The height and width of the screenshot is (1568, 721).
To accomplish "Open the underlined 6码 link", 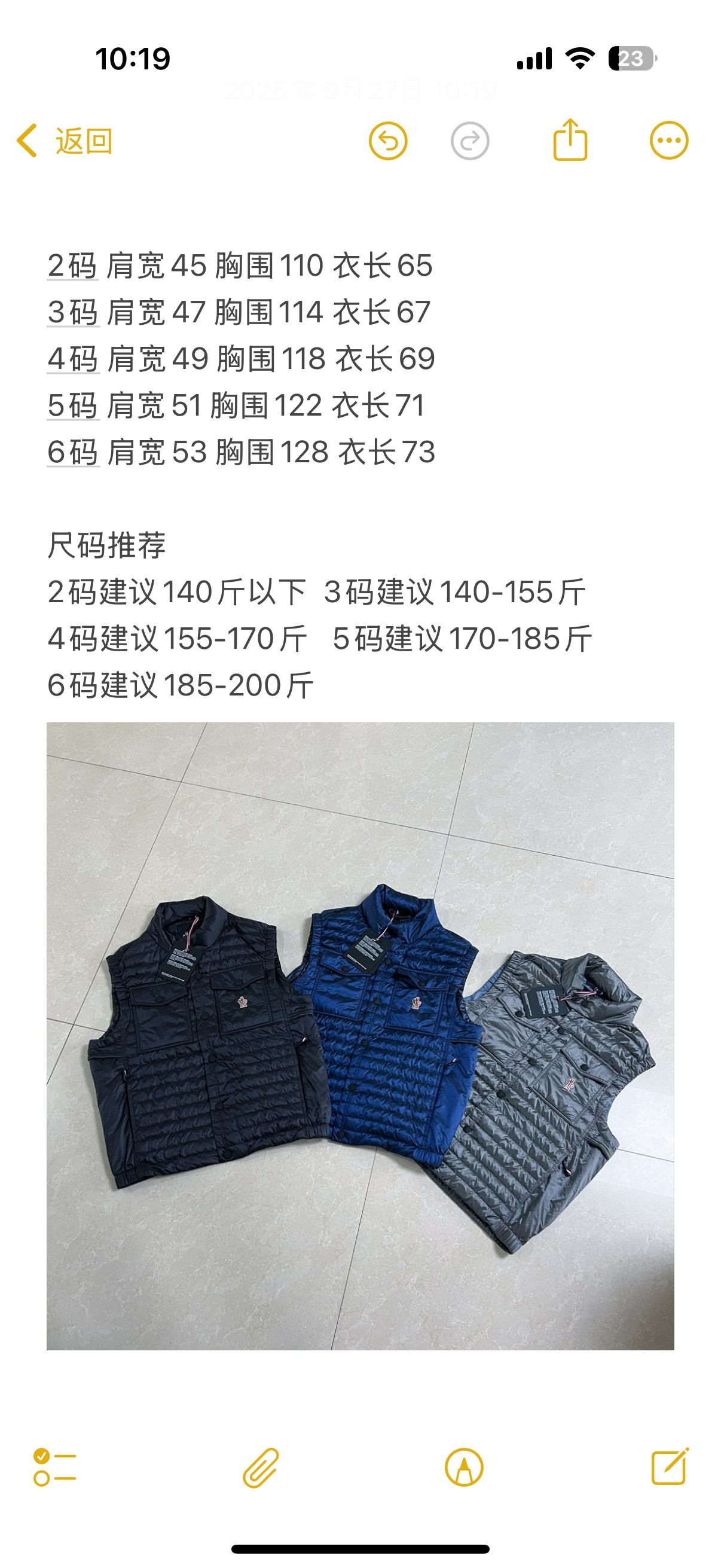I will [x=71, y=452].
